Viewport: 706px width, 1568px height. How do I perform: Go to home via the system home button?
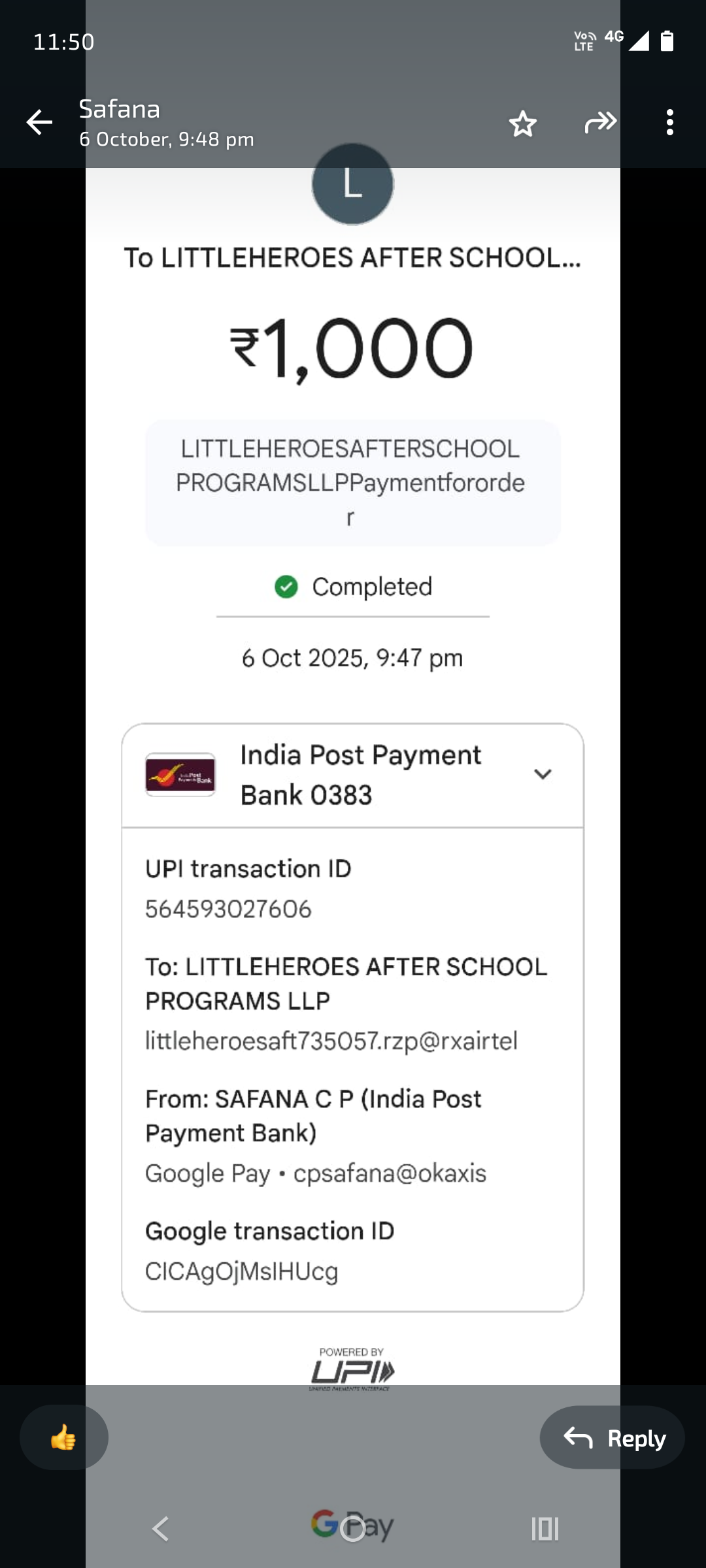(353, 1529)
